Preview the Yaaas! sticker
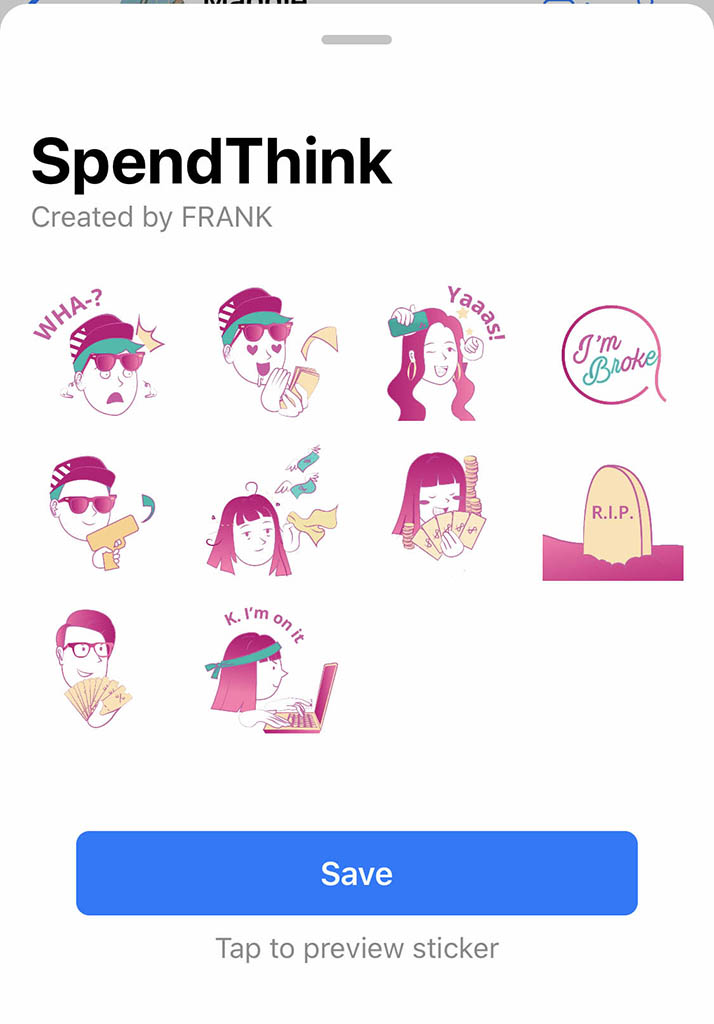 pyautogui.click(x=446, y=353)
